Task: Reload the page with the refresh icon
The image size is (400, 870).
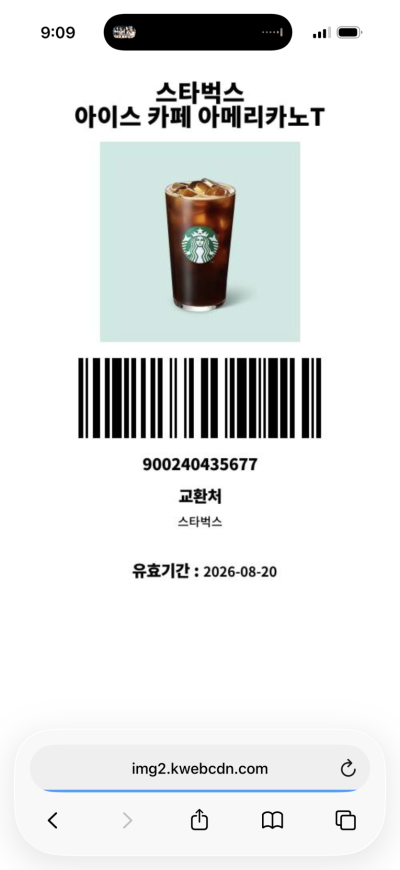Action: coord(347,768)
